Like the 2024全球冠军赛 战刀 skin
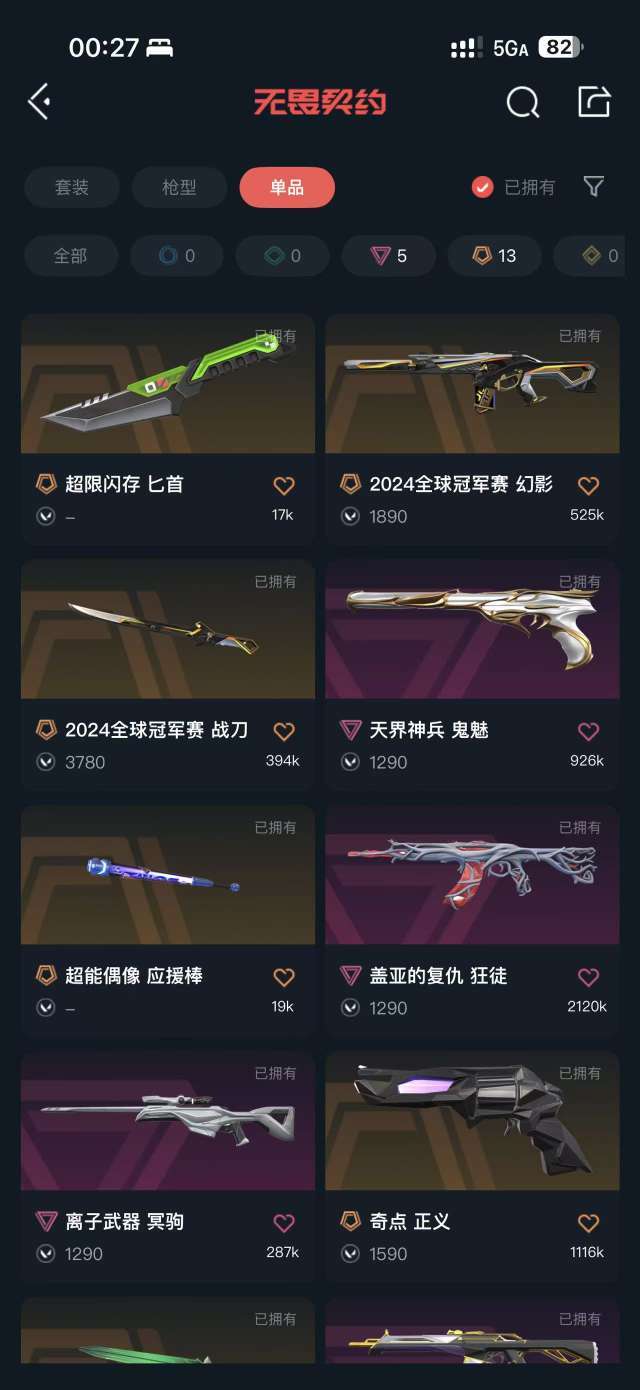Image resolution: width=640 pixels, height=1390 pixels. [x=284, y=732]
